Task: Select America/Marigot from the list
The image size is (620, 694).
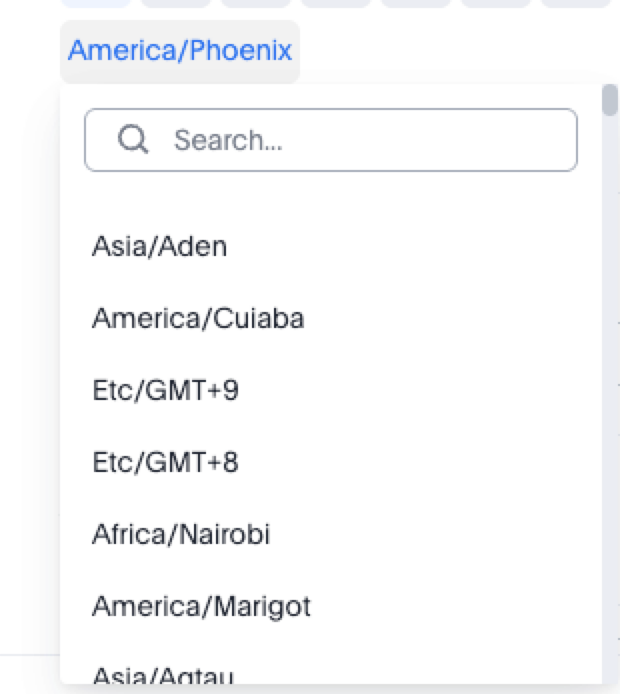Action: [x=201, y=606]
